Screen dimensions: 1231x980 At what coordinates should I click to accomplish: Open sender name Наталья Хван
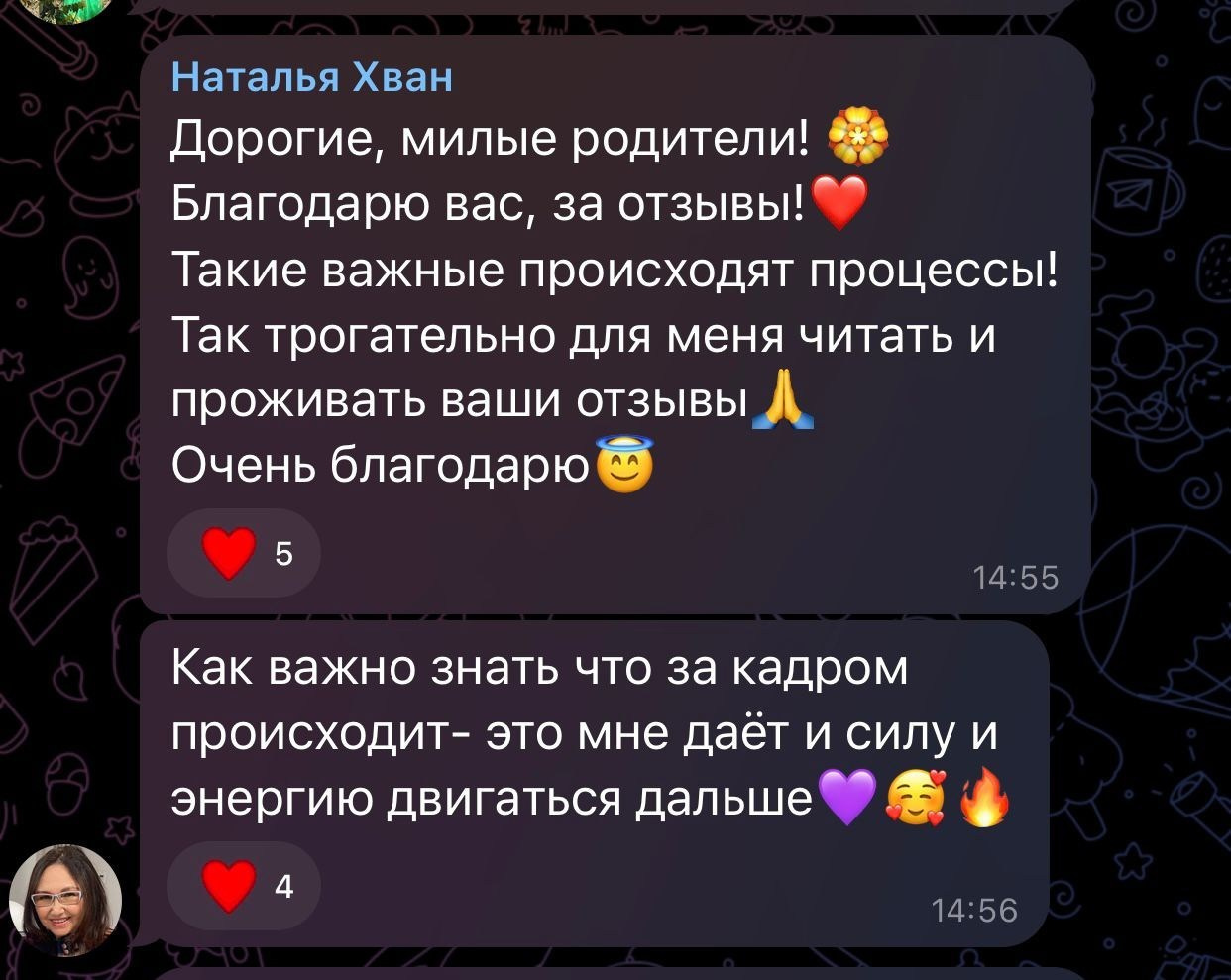311,76
